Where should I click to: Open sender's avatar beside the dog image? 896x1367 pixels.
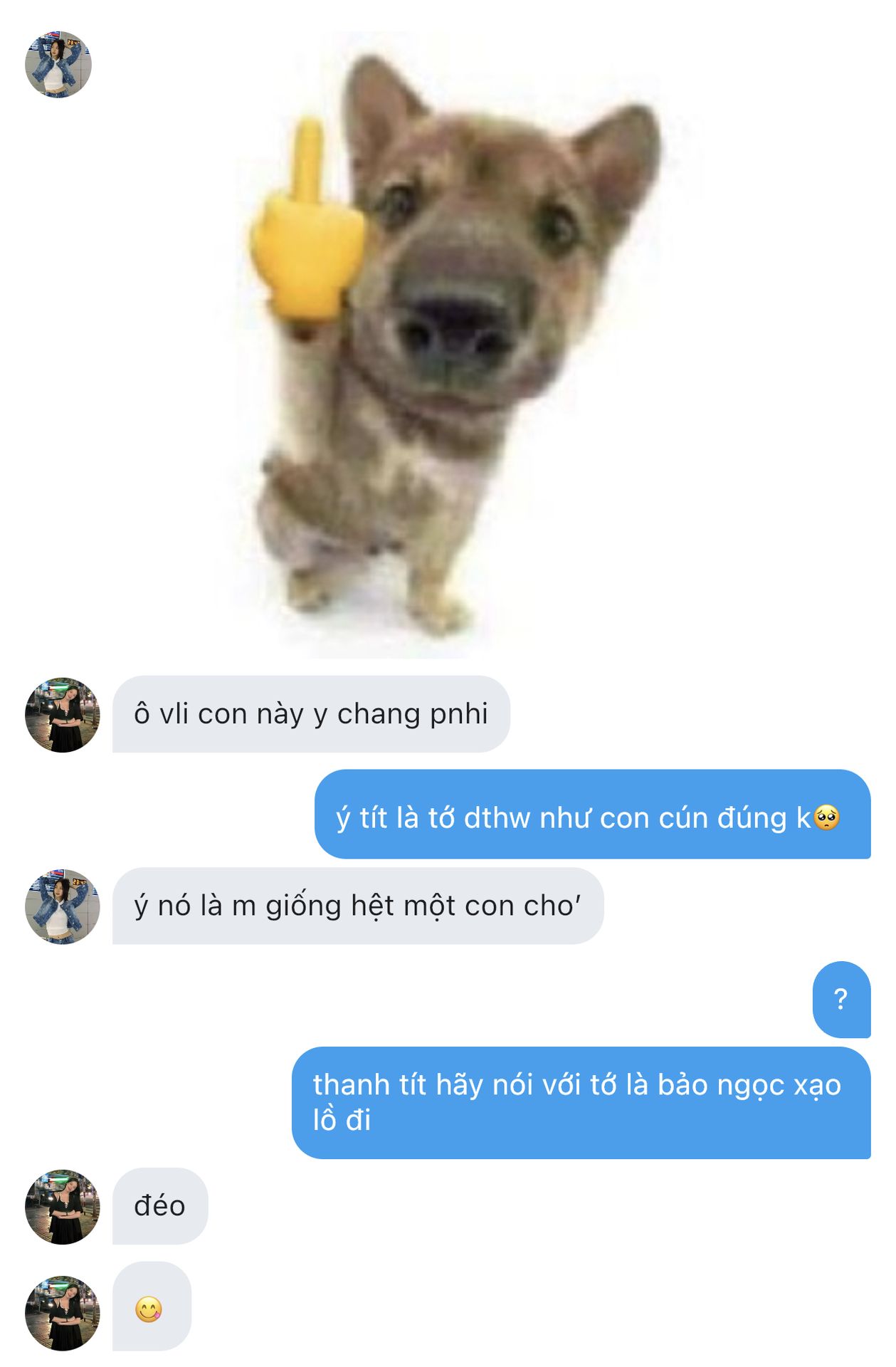(x=58, y=64)
